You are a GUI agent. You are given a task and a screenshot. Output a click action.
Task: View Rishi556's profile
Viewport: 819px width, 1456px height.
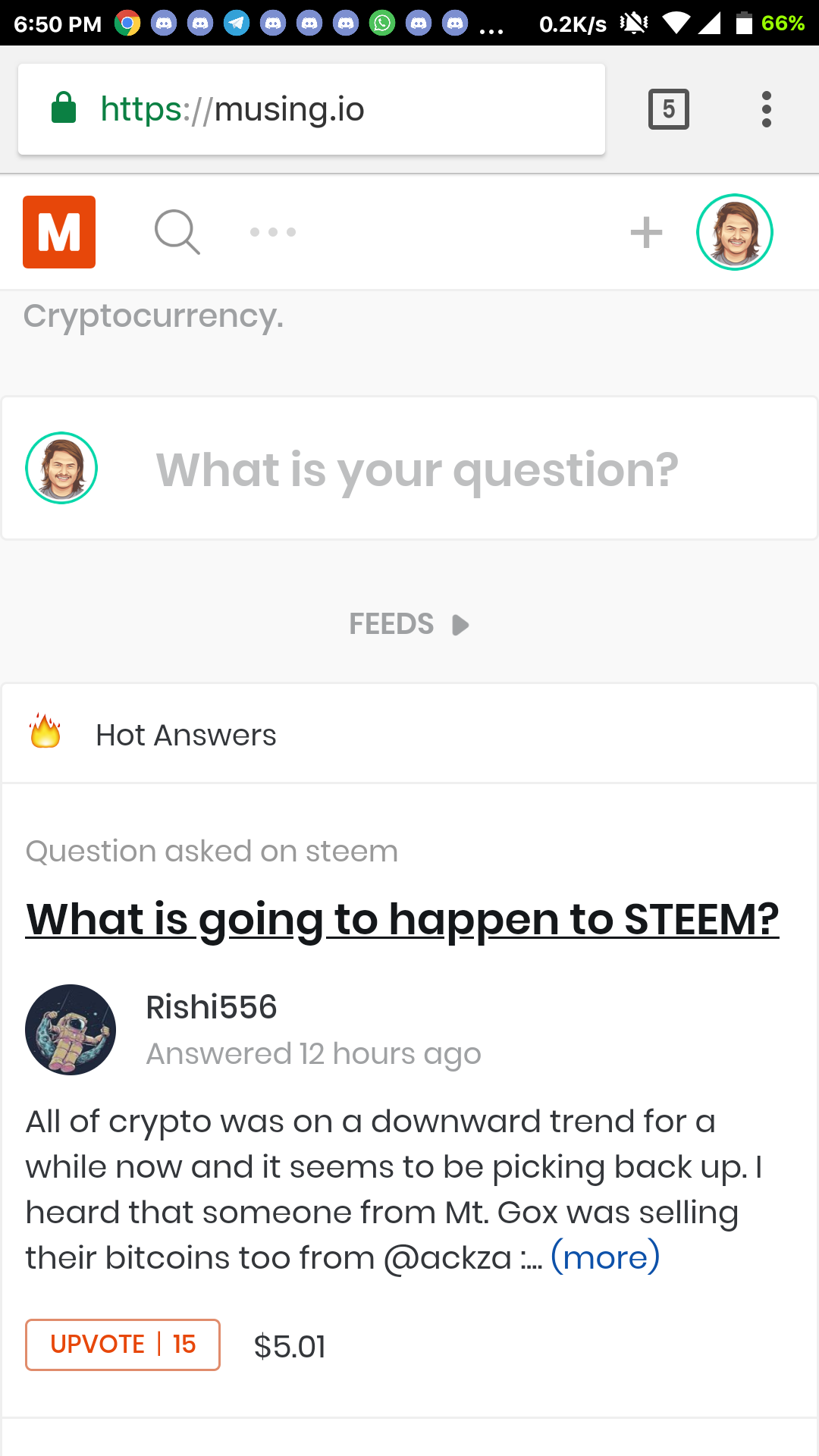(x=212, y=1007)
